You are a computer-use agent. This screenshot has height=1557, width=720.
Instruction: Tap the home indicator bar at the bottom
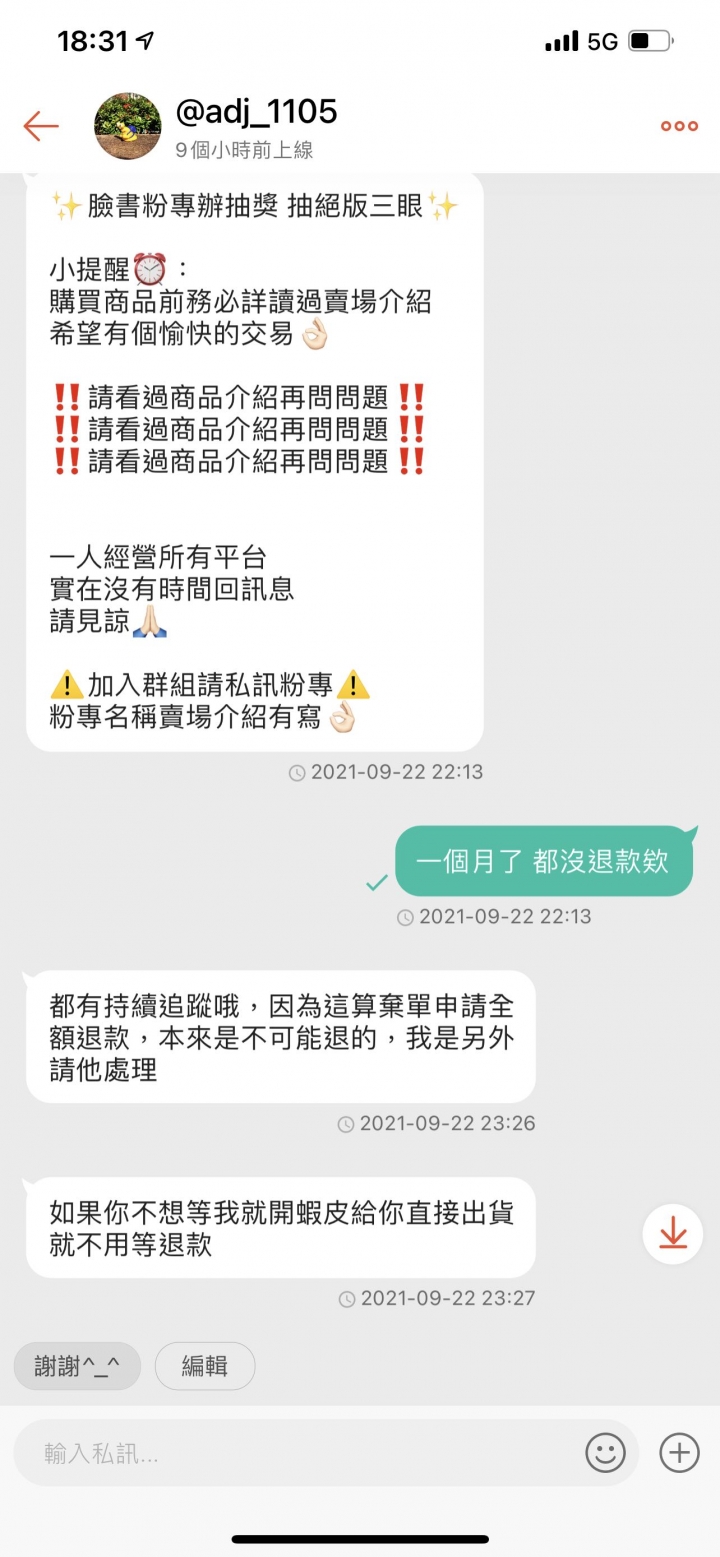point(360,1540)
